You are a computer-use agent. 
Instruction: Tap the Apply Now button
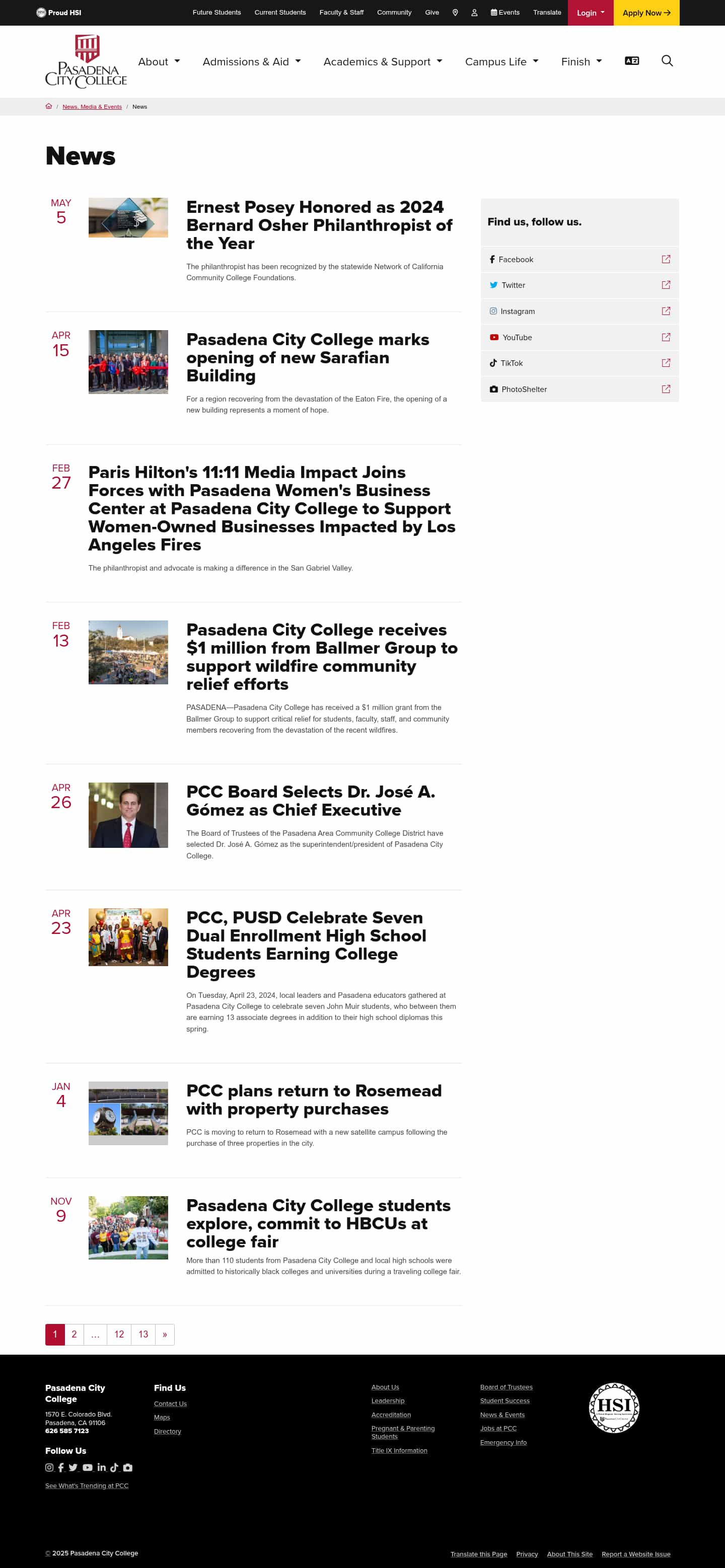pos(646,13)
